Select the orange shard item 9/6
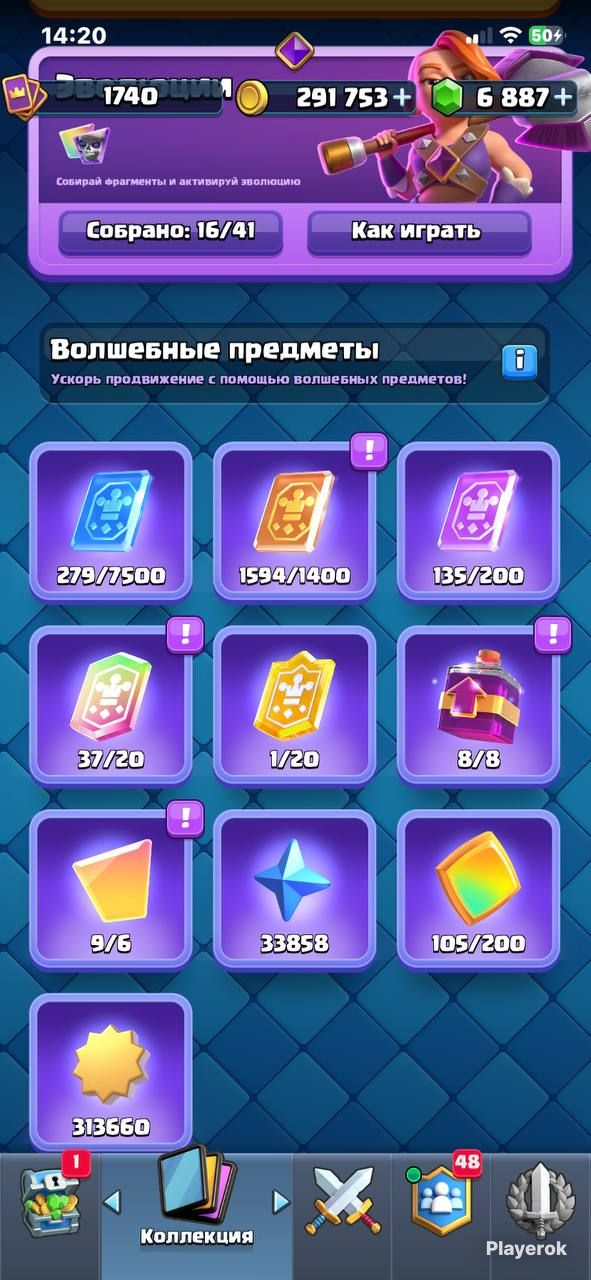This screenshot has width=591, height=1280. pos(111,888)
